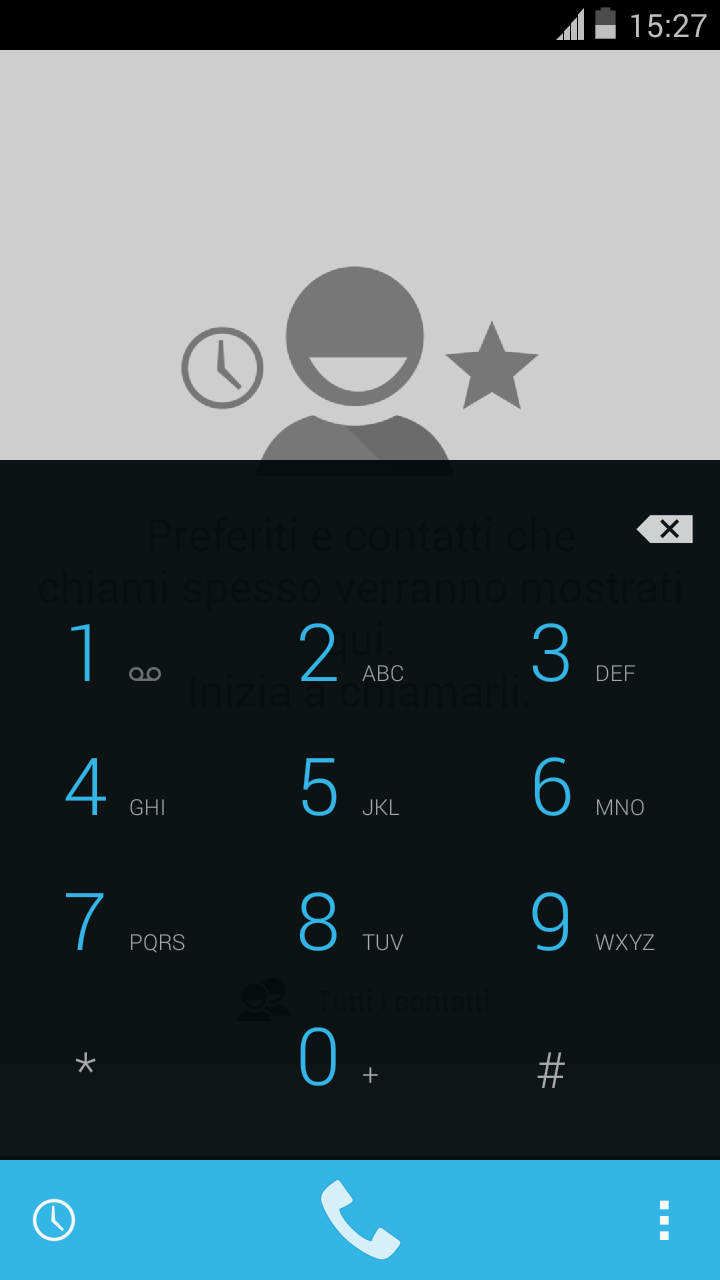Screen dimensions: 720x1280
Task: Delete the last digit with backspace
Action: click(665, 529)
